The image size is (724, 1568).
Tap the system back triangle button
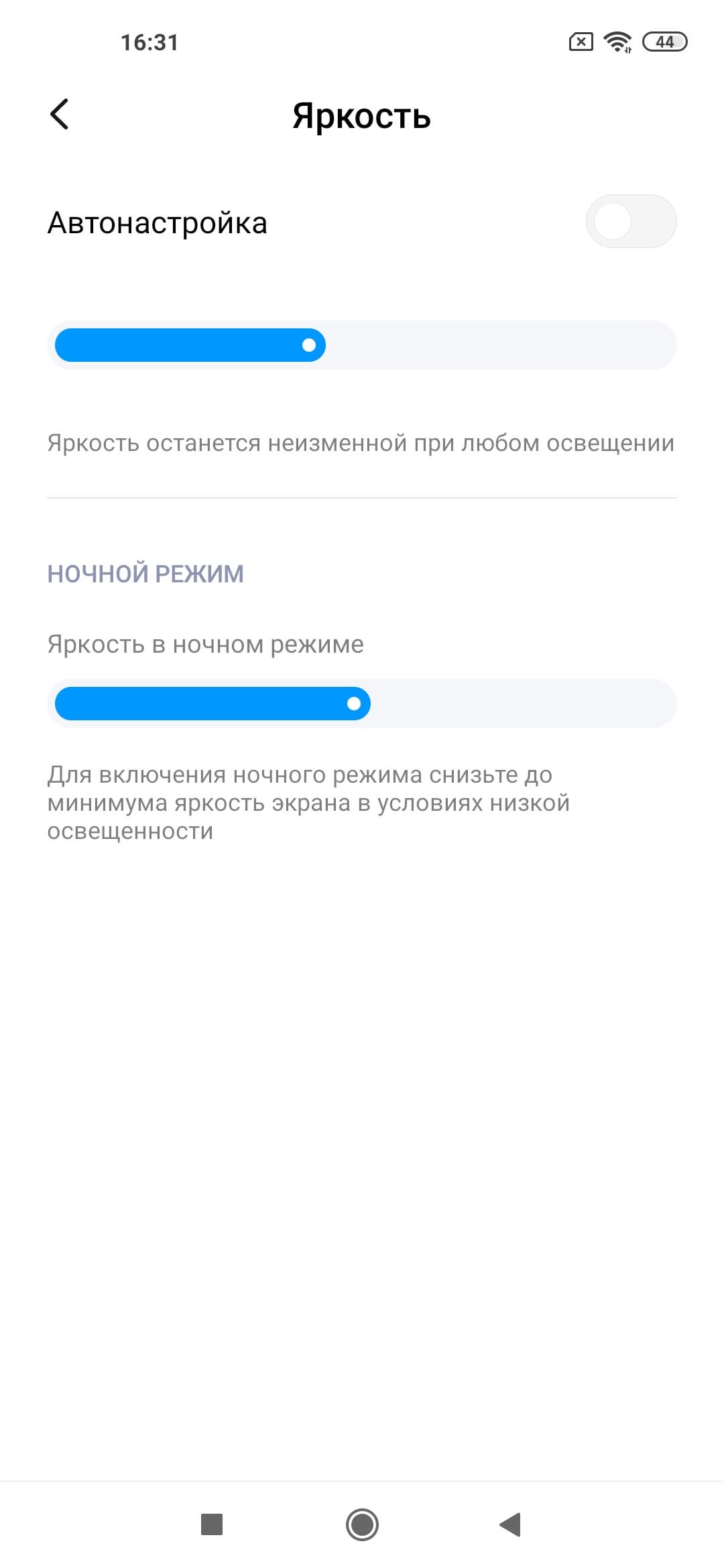point(511,1524)
